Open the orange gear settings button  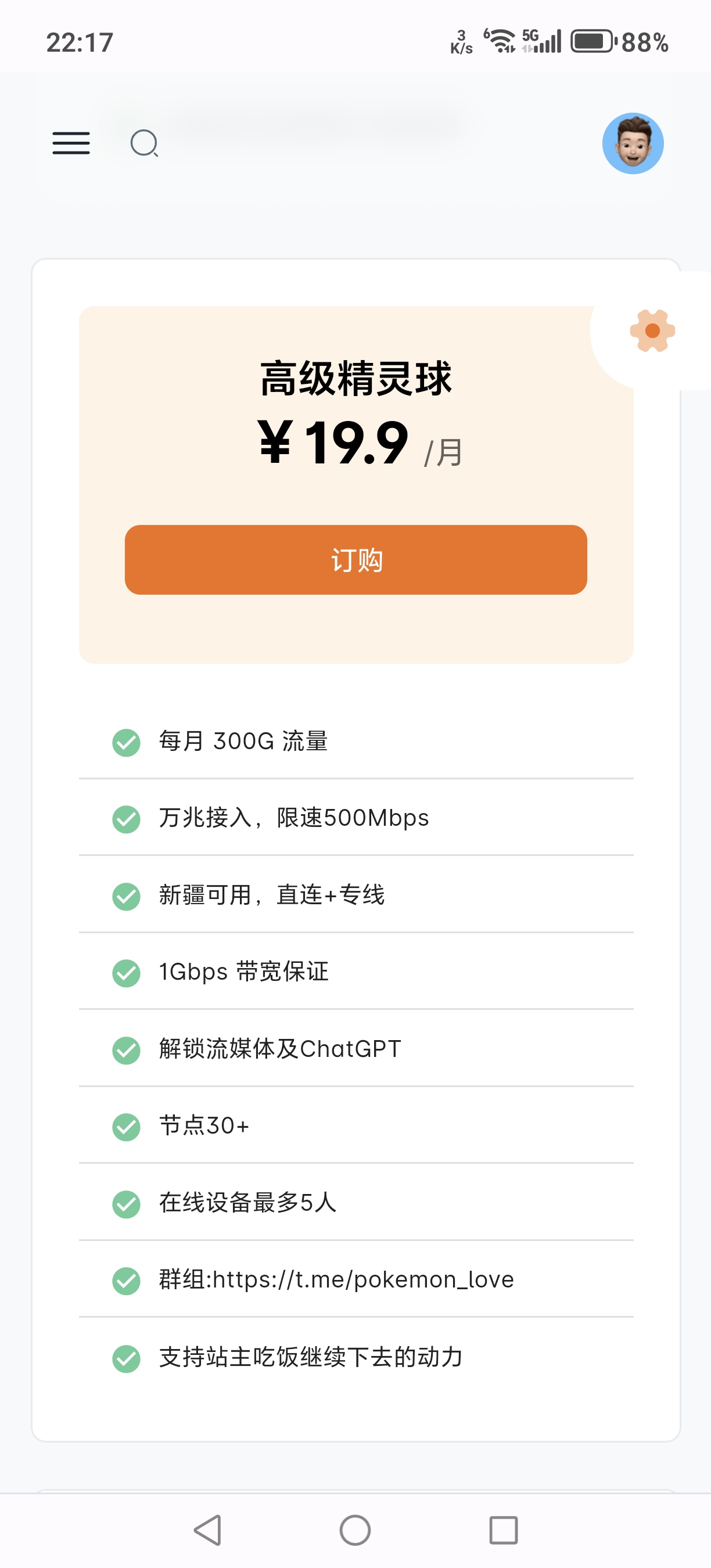(x=652, y=330)
